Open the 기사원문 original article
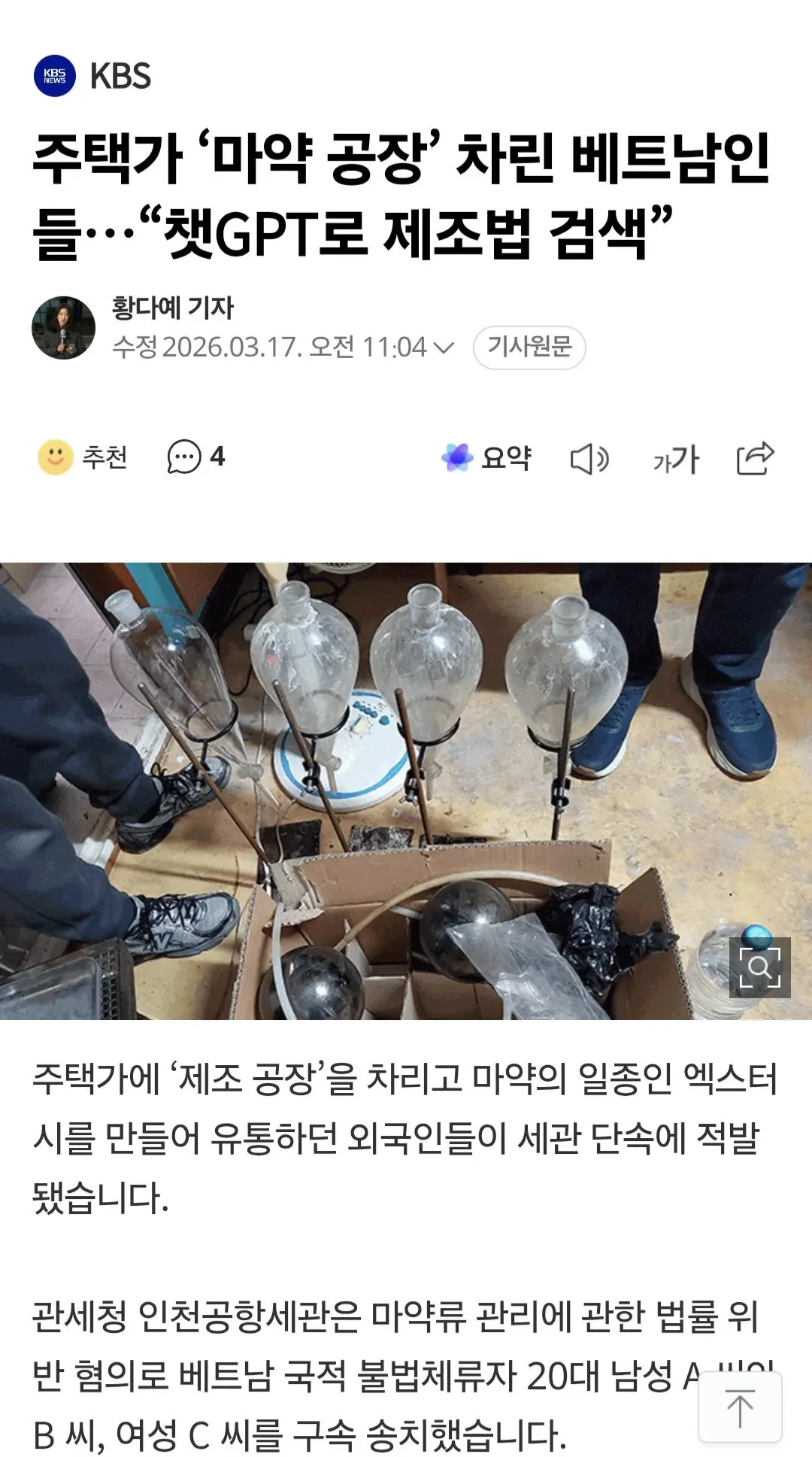The height and width of the screenshot is (1457, 812). pos(529,348)
